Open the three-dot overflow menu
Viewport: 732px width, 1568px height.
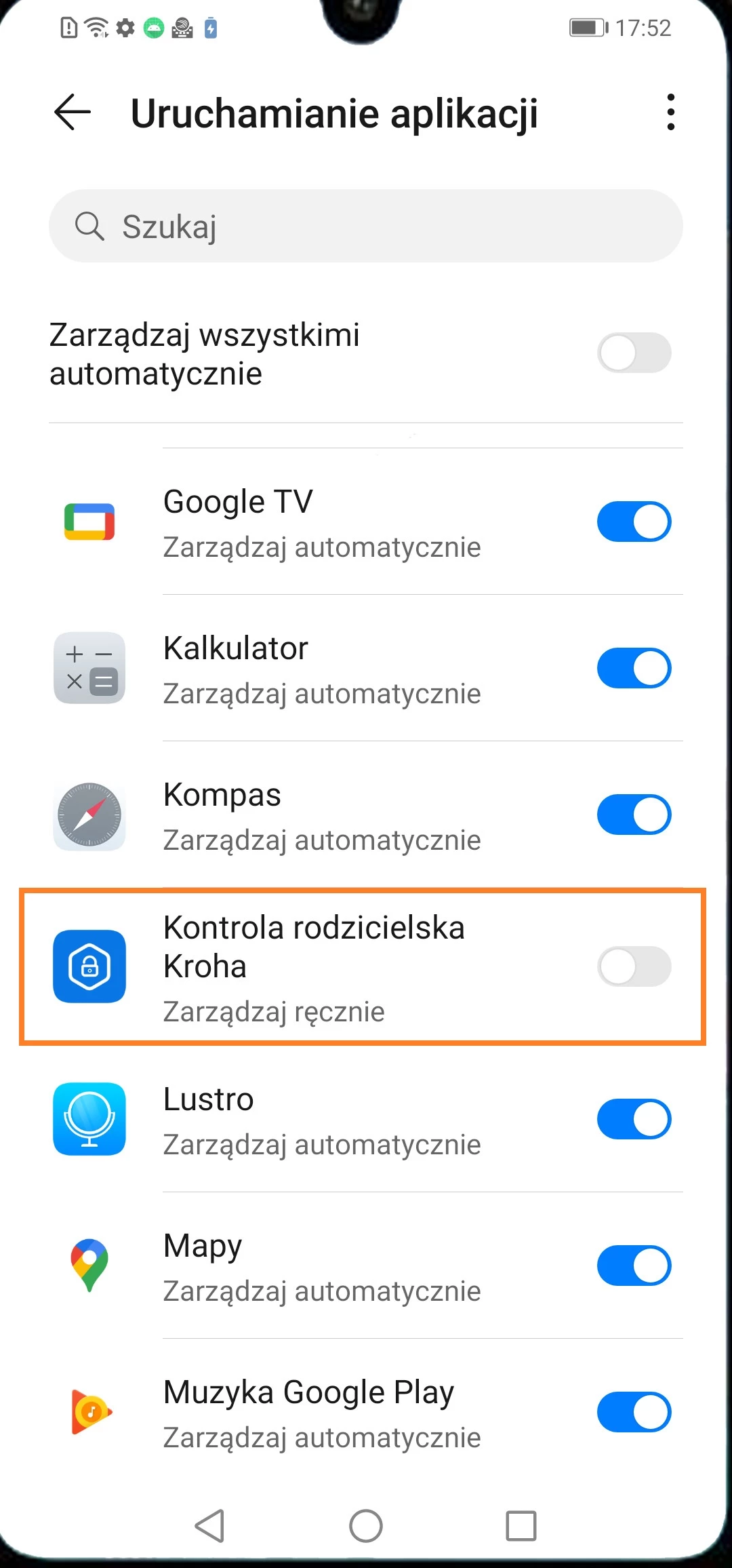670,112
